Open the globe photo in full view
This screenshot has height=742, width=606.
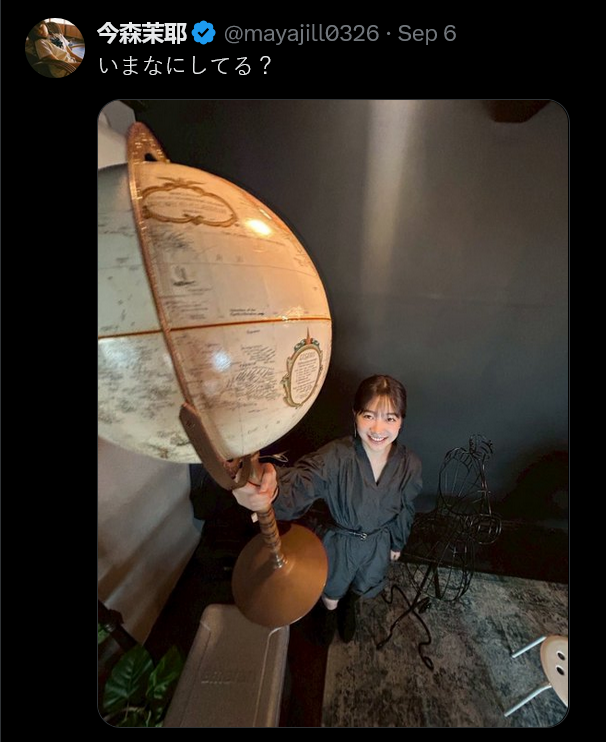pos(333,412)
